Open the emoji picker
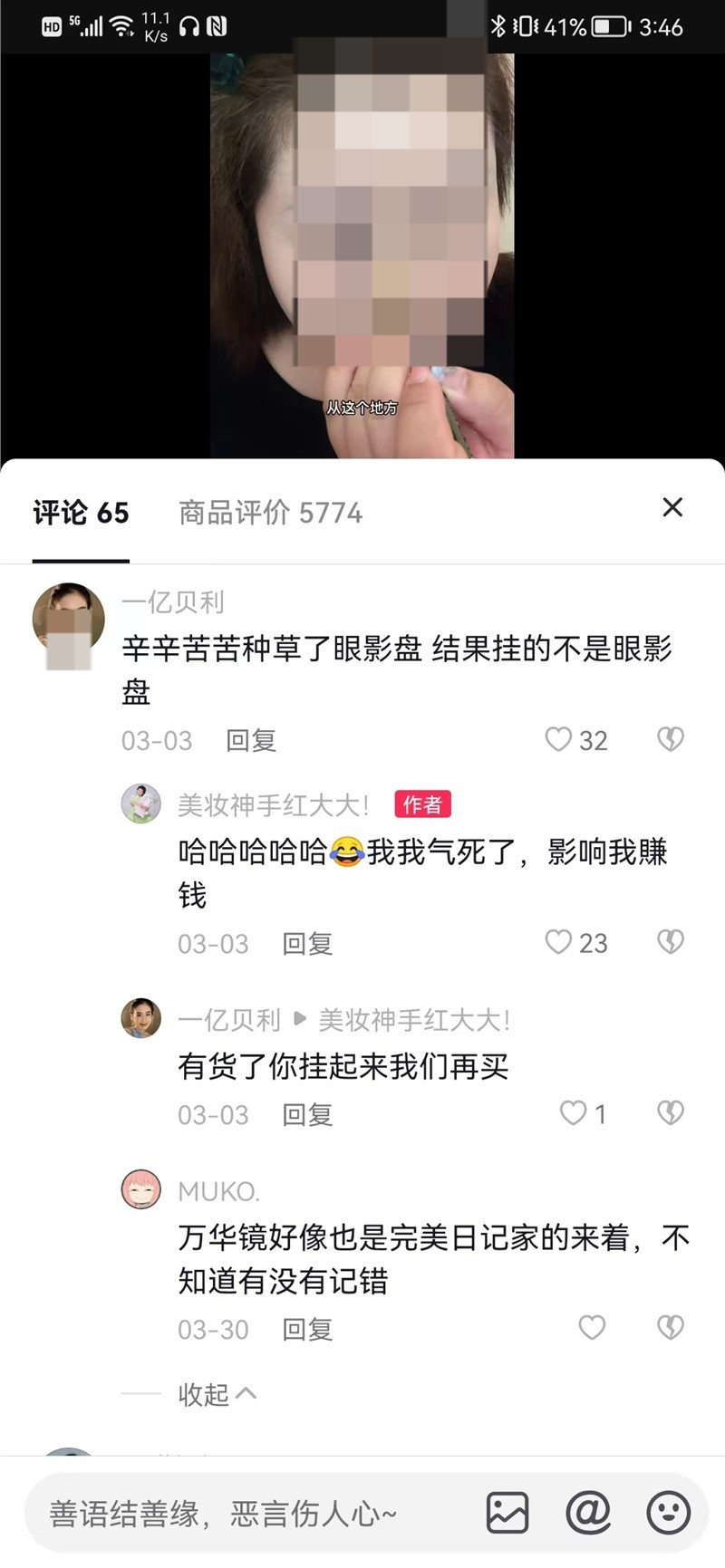Viewport: 725px width, 1568px height. pos(668,1513)
